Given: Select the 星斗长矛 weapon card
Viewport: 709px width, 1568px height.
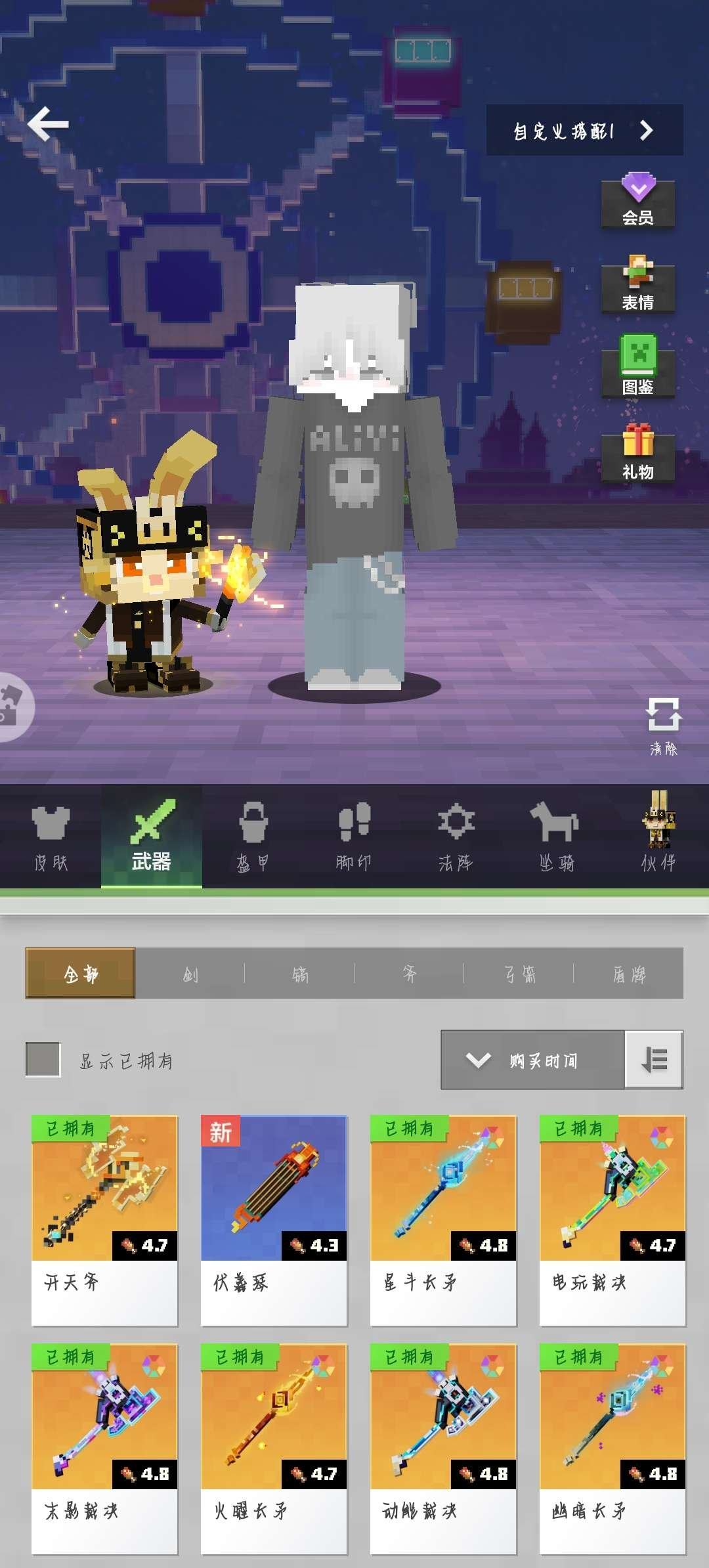Looking at the screenshot, I should click(x=443, y=1219).
